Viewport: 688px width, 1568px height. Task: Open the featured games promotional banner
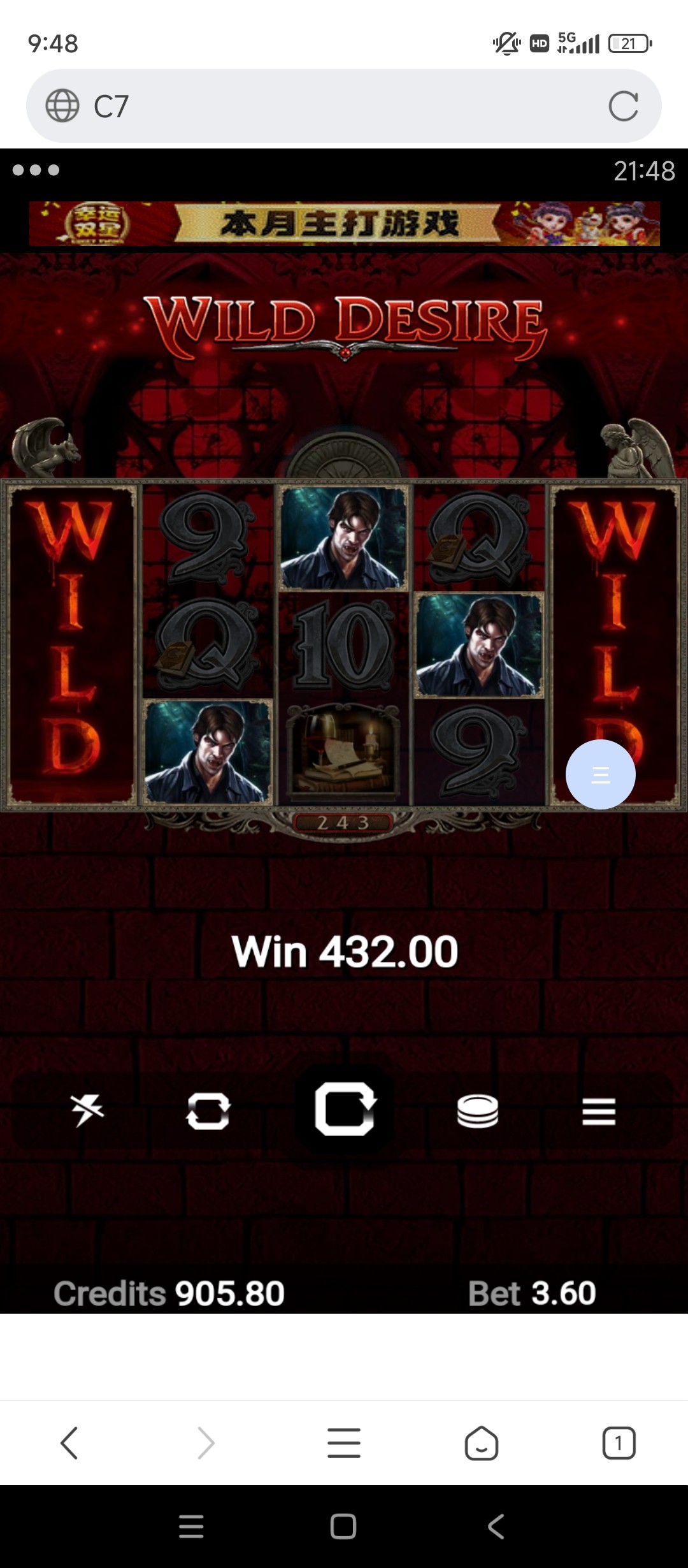tap(344, 224)
